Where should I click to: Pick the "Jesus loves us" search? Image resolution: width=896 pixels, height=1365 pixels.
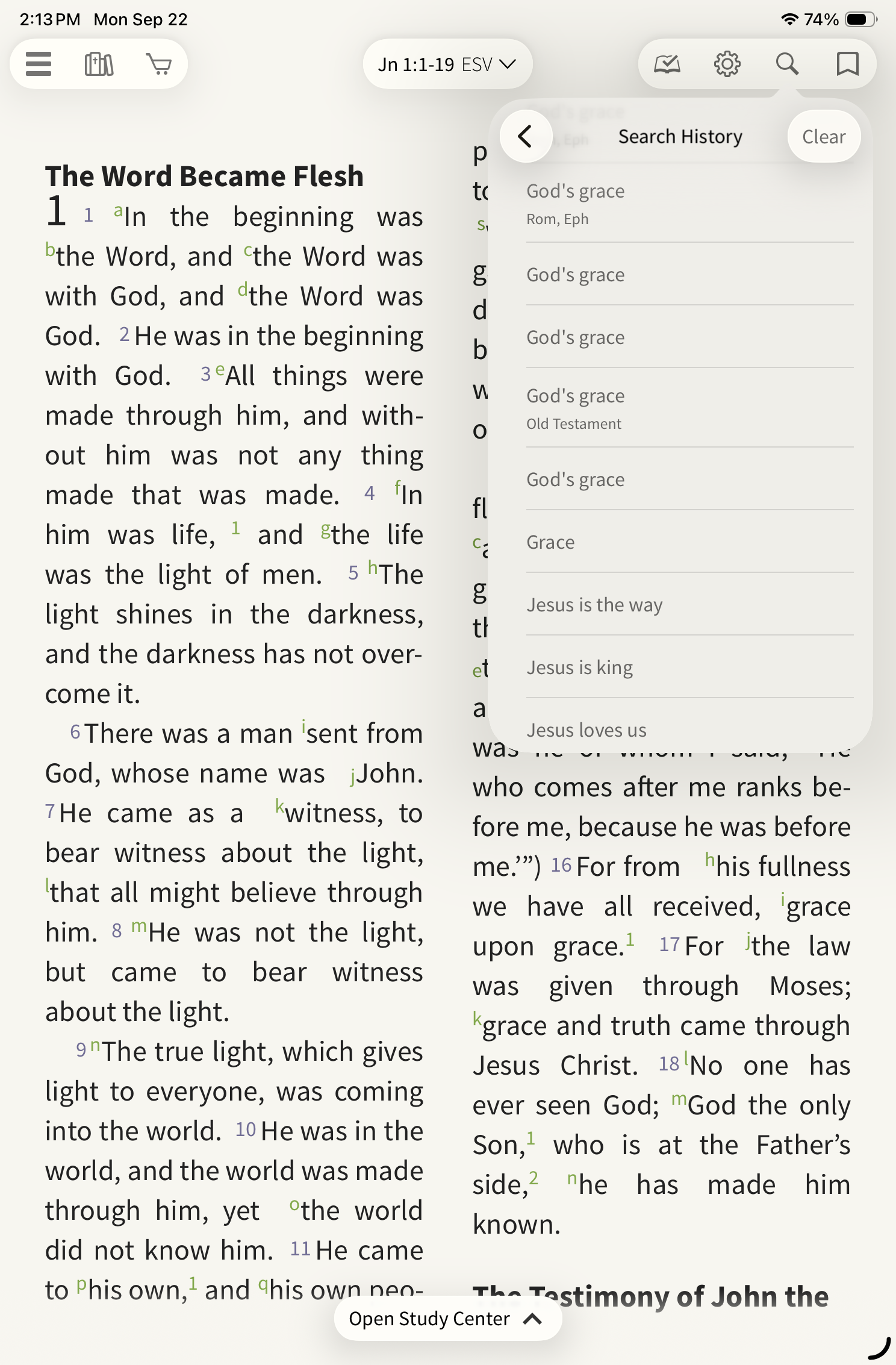tap(689, 729)
